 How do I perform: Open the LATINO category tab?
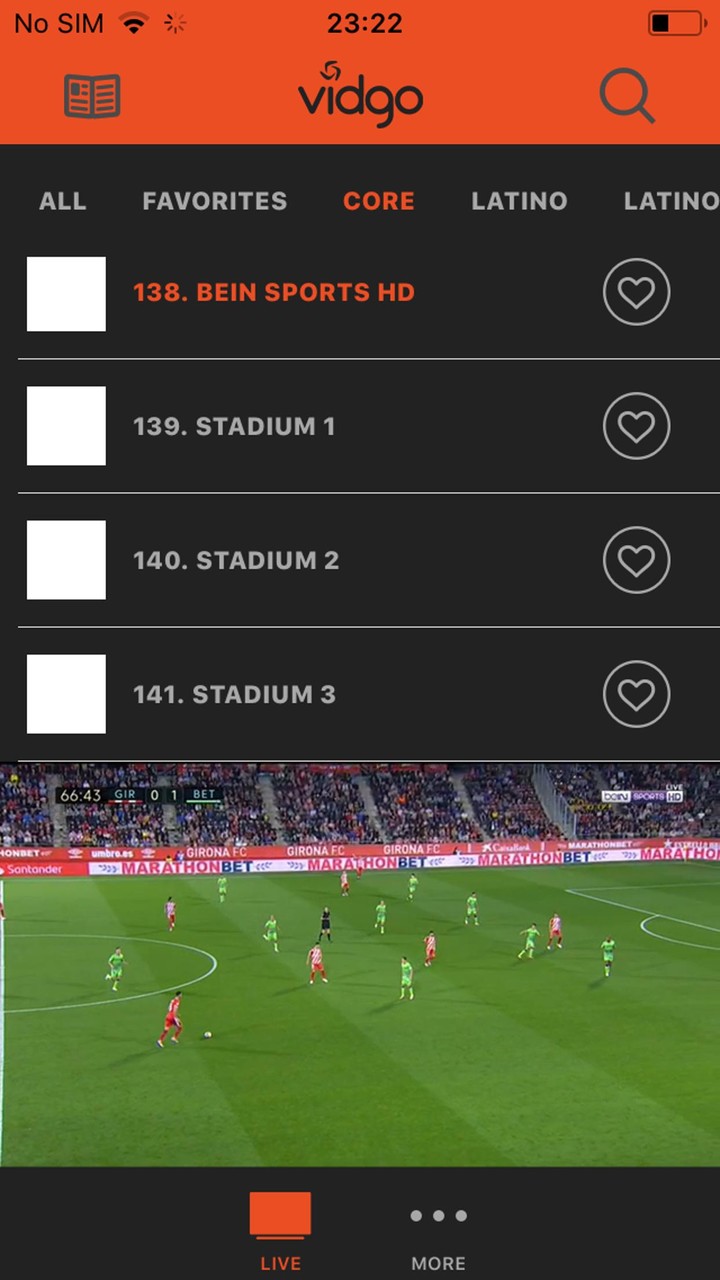tap(519, 200)
